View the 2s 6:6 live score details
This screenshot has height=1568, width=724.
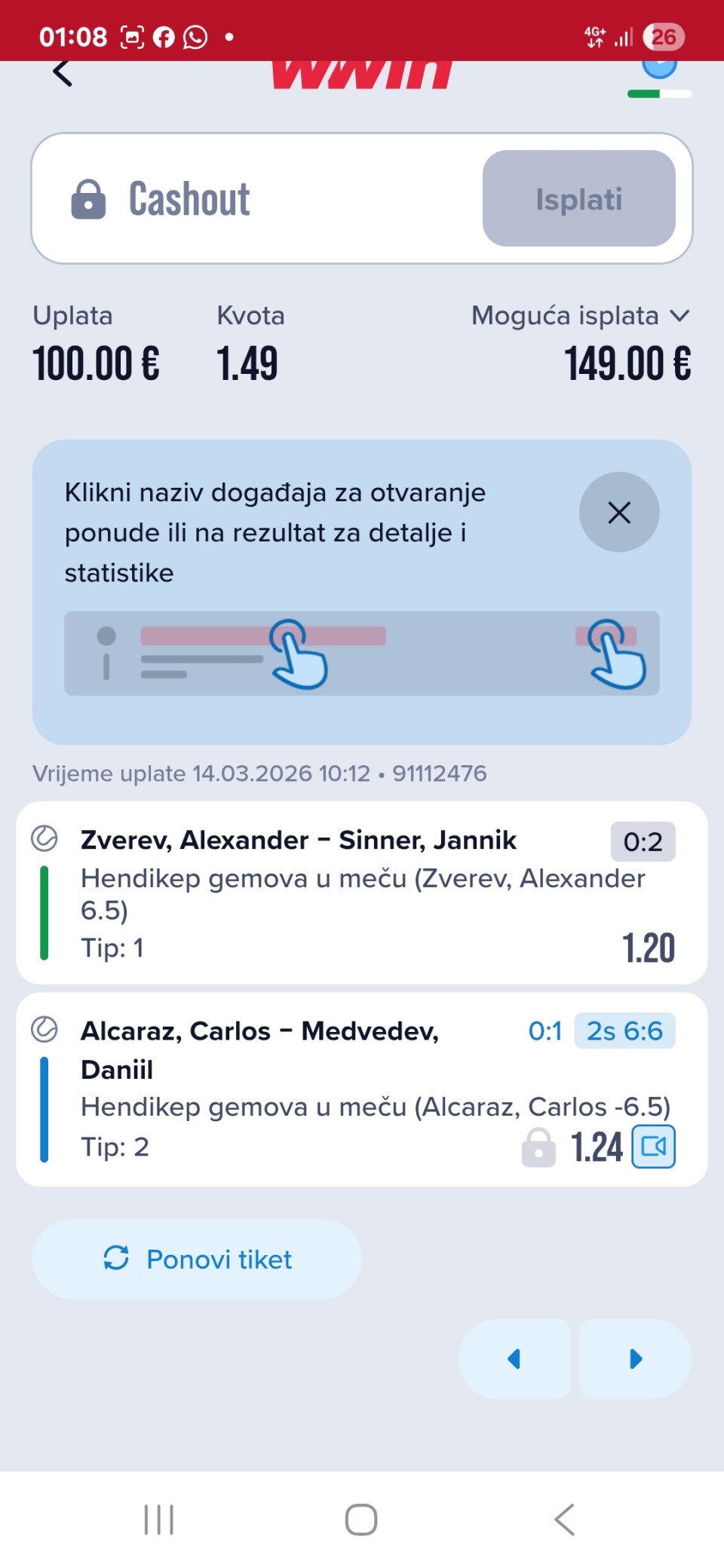pos(624,1031)
